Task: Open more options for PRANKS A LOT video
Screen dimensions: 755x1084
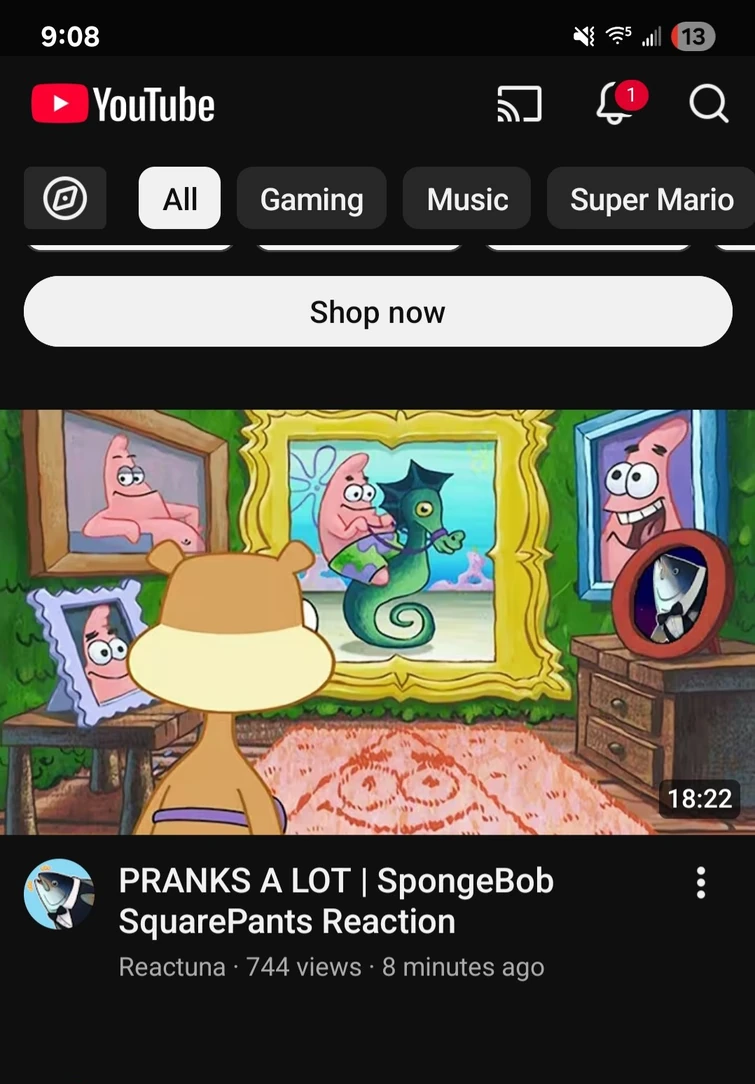Action: click(700, 882)
